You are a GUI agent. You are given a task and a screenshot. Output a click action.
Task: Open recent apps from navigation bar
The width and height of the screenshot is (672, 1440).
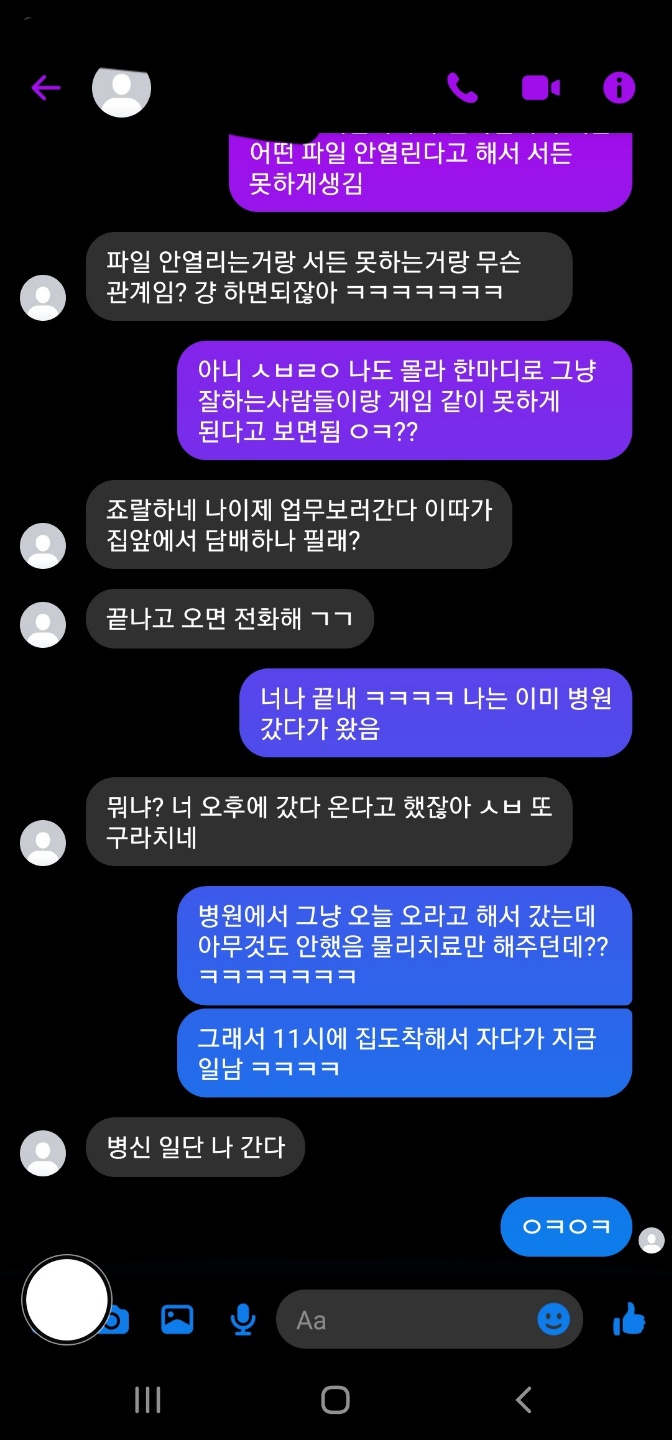147,1400
